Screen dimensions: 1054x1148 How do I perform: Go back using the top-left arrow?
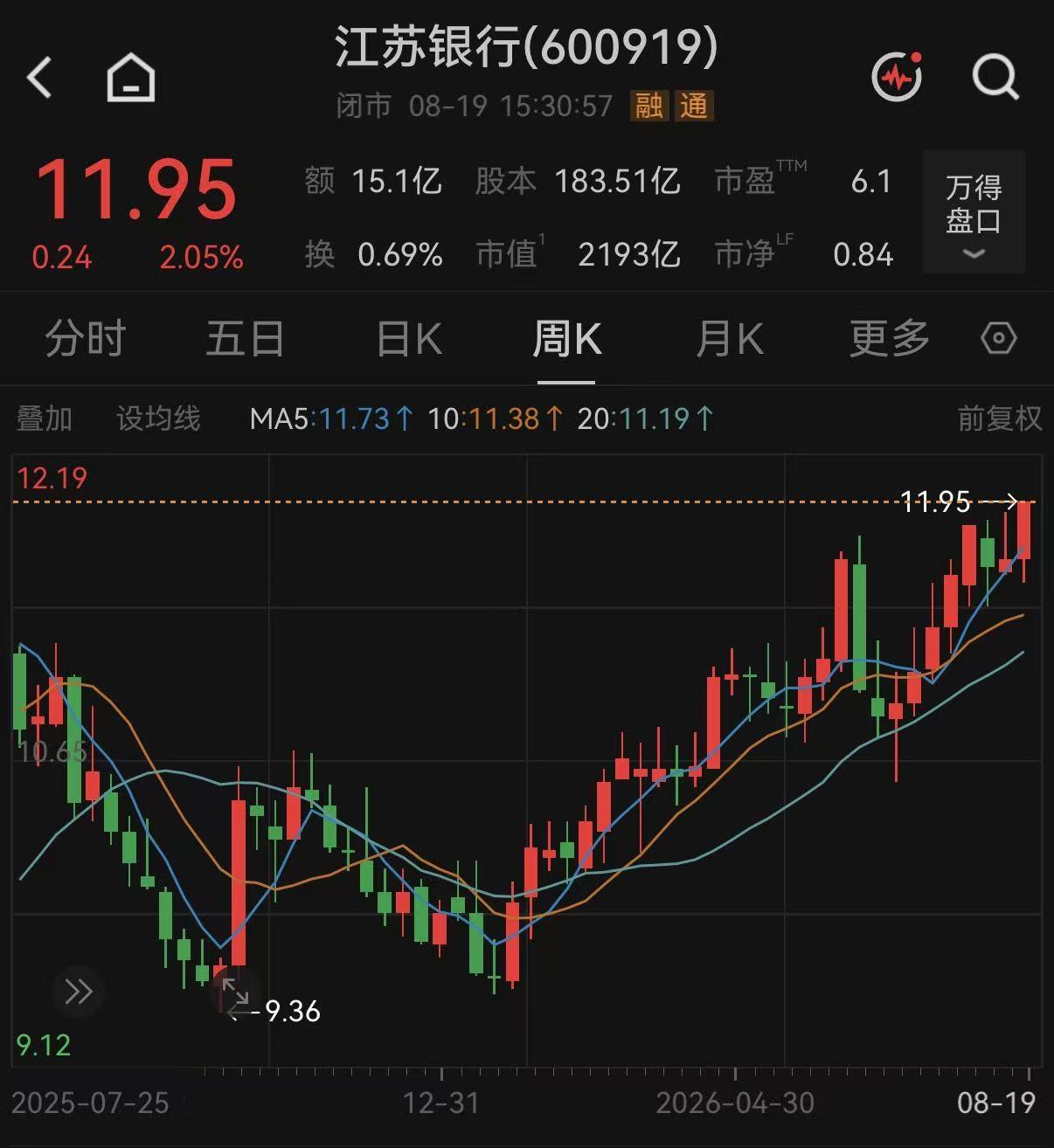coord(40,78)
